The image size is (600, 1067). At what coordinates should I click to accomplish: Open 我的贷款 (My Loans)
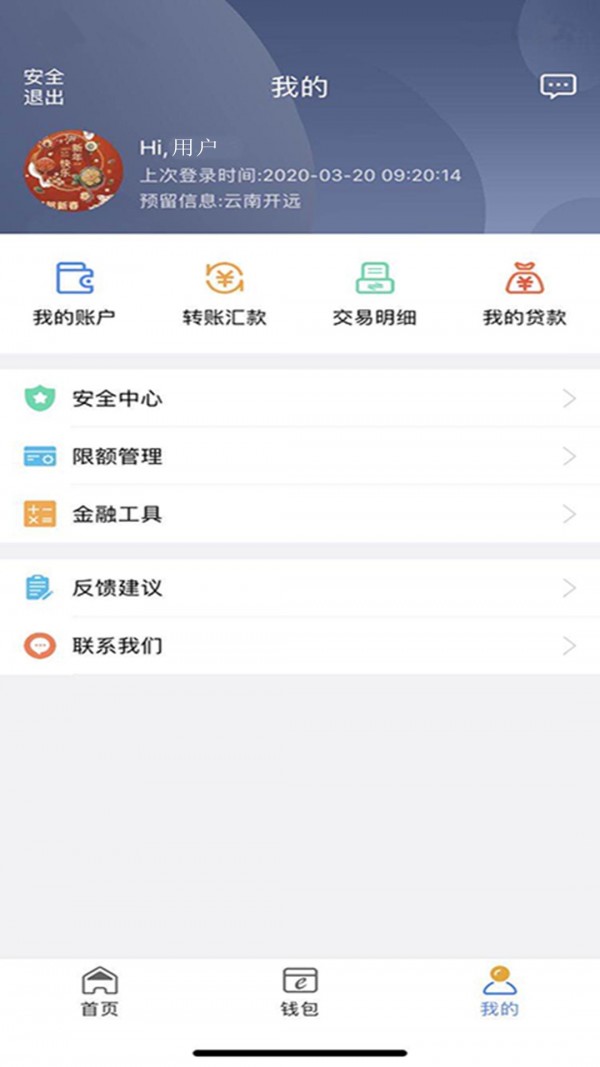[x=524, y=294]
